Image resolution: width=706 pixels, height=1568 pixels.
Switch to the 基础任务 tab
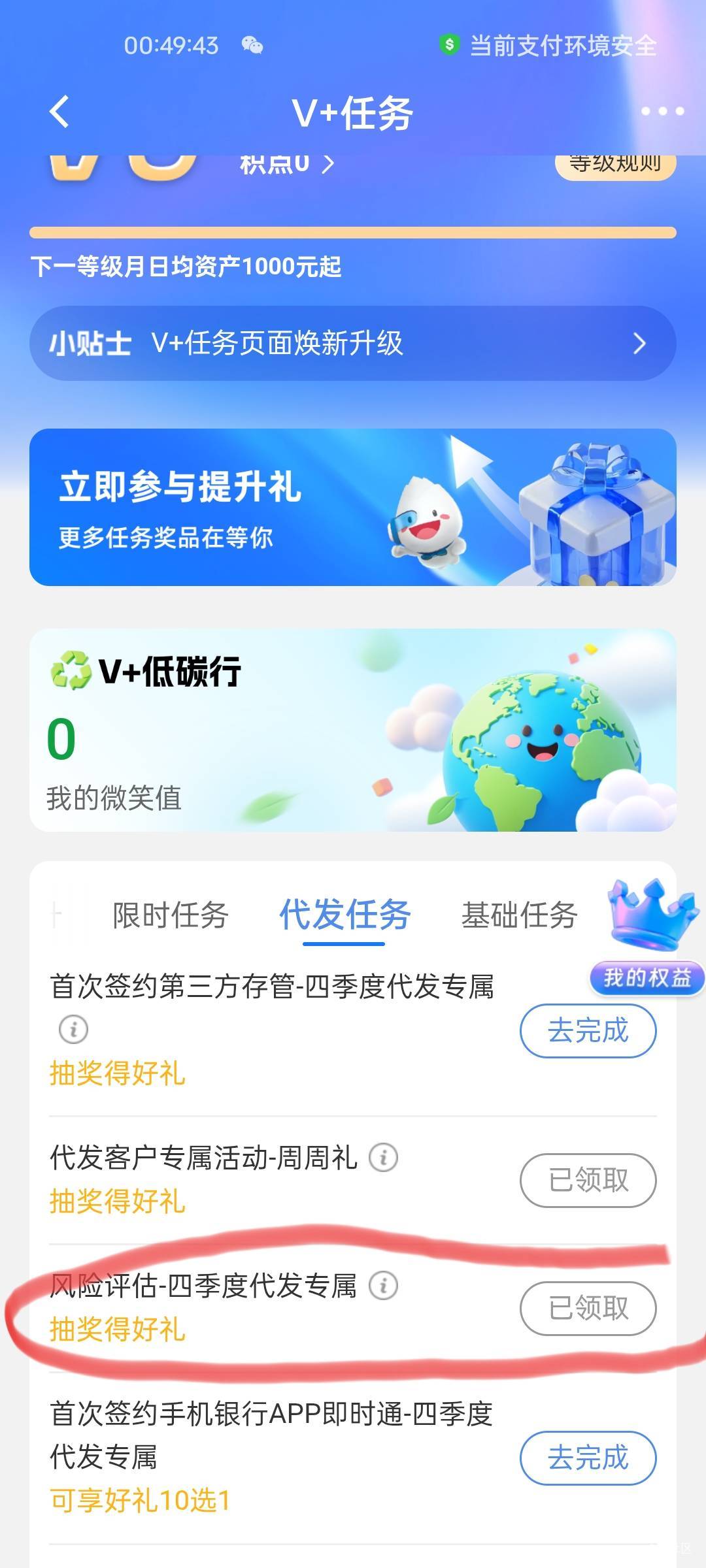point(519,915)
